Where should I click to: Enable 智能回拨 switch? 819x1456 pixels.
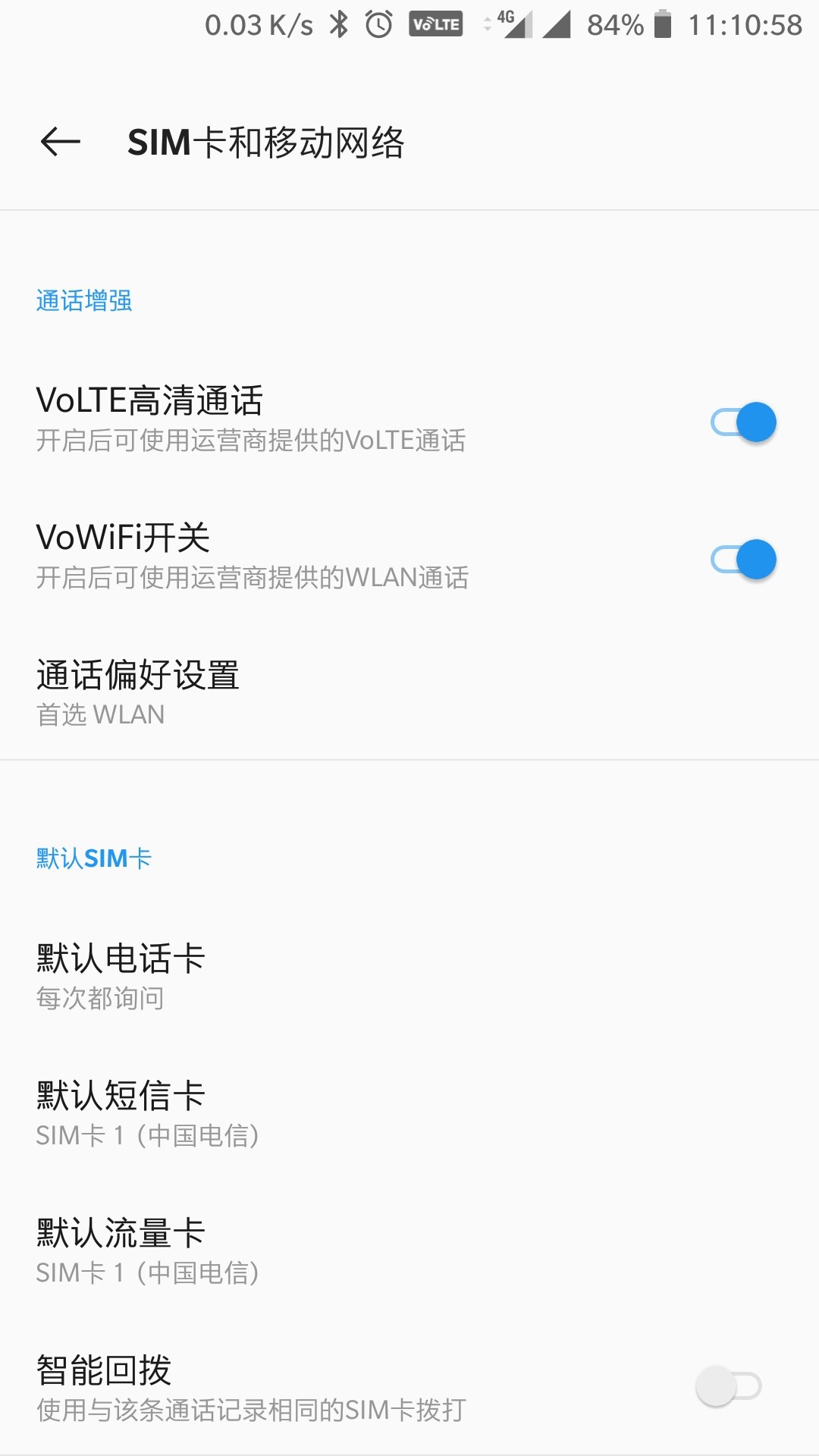[728, 1386]
